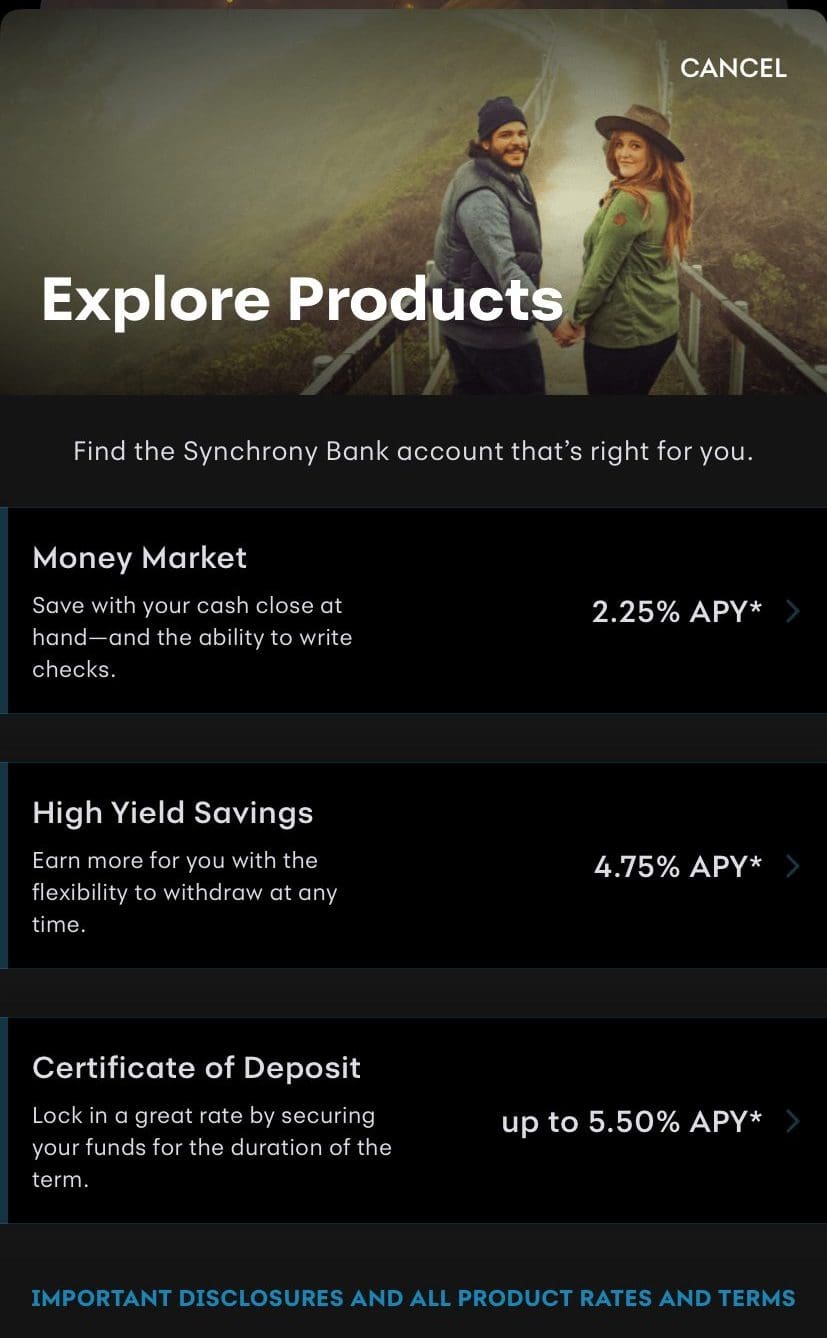The height and width of the screenshot is (1338, 827).
Task: Click the Money Market checks description
Action: pos(192,637)
